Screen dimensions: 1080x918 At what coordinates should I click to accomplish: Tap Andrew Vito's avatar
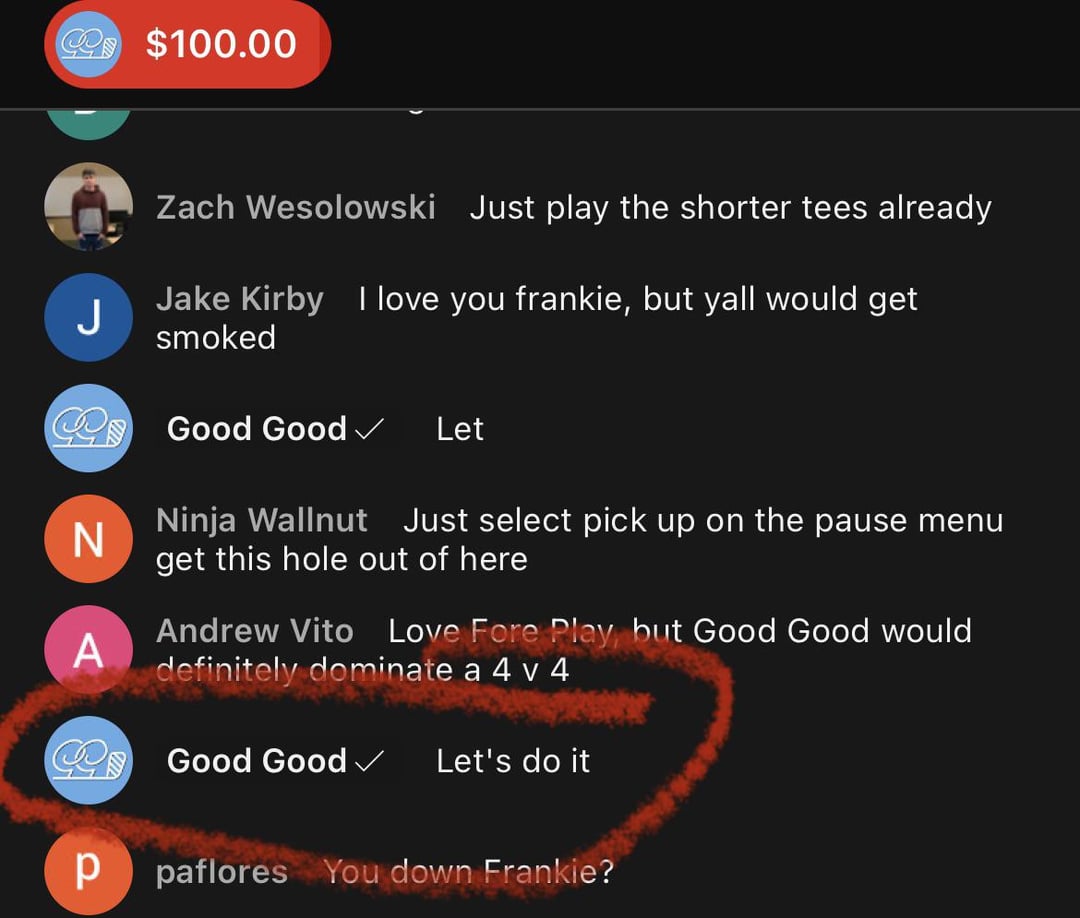[88, 650]
